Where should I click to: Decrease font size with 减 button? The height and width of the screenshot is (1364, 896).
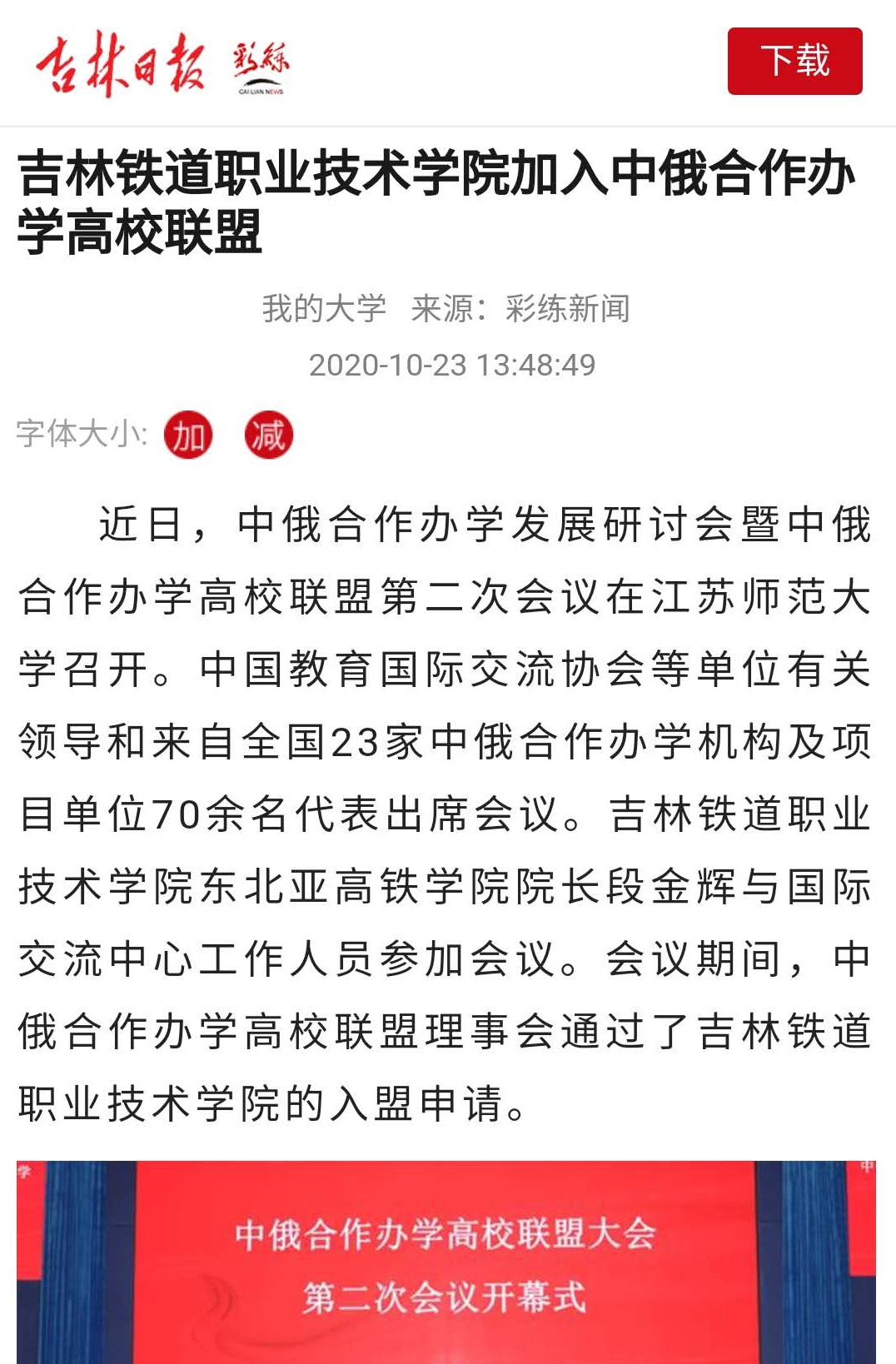point(268,435)
